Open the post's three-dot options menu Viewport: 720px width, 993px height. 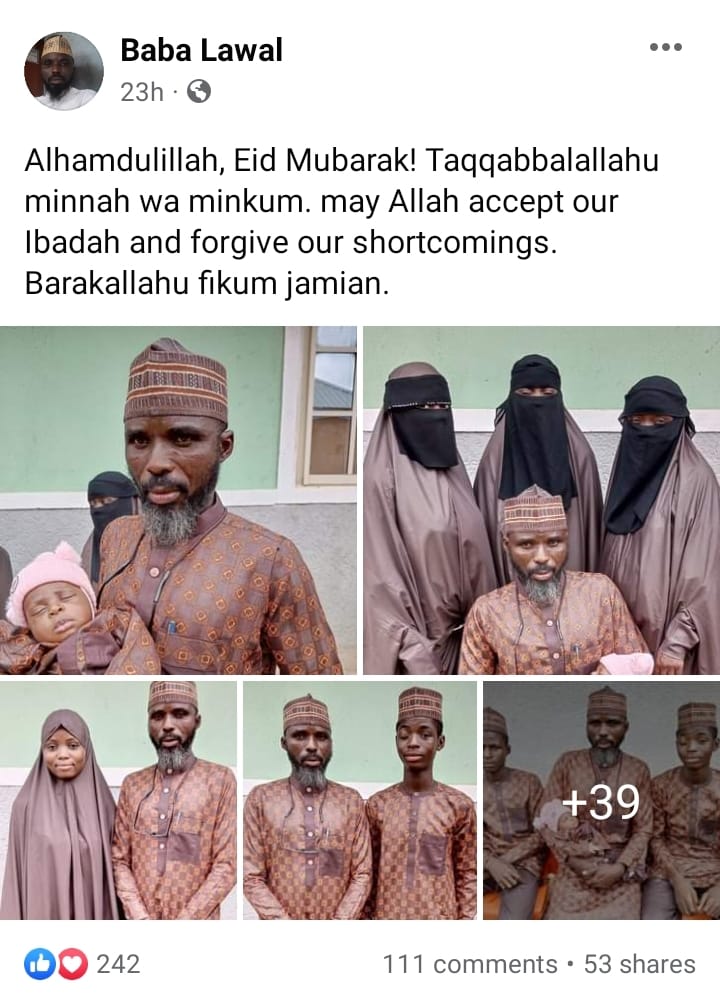(x=665, y=47)
